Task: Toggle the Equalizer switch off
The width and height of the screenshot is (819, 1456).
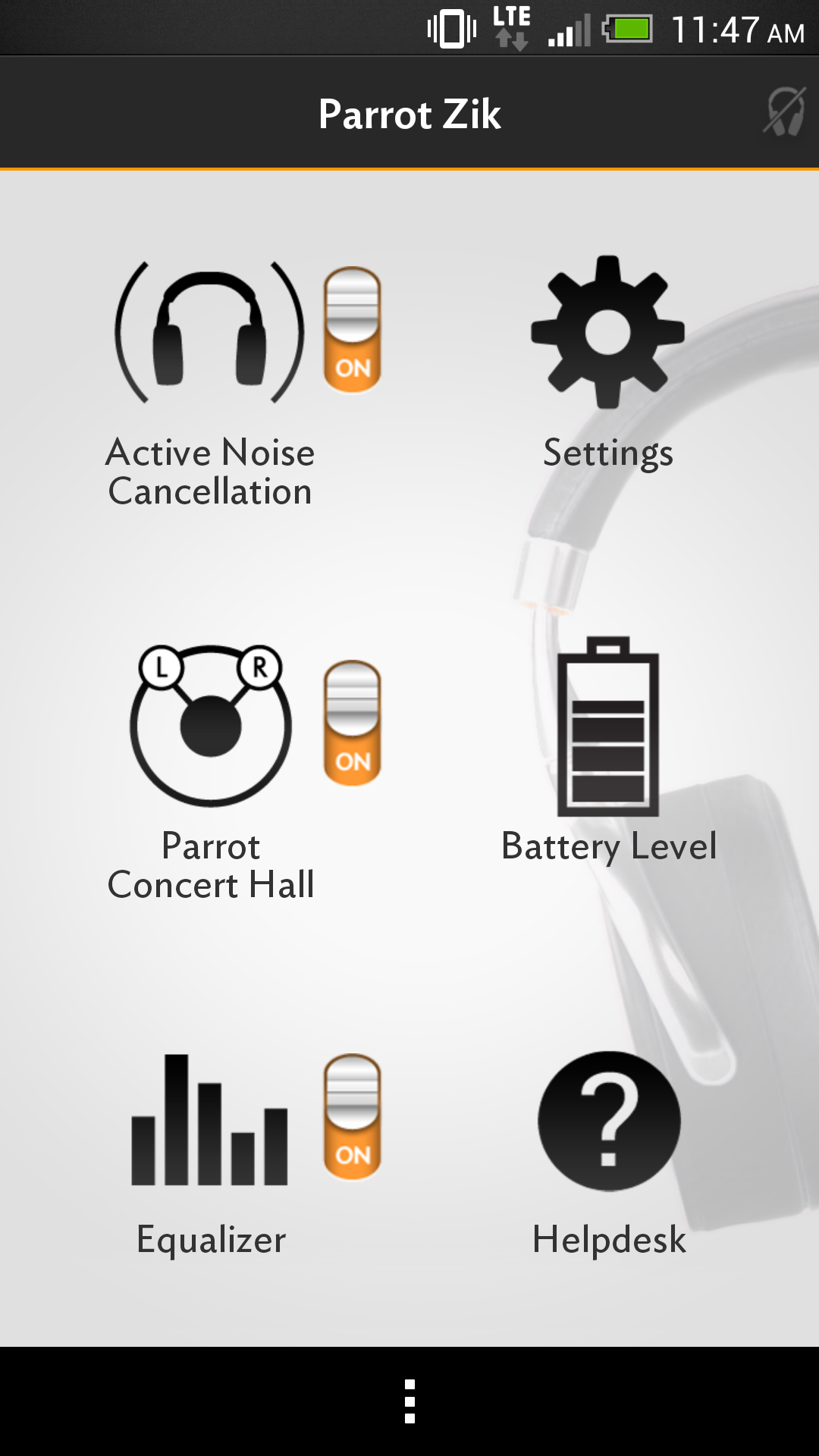Action: coord(353,1117)
